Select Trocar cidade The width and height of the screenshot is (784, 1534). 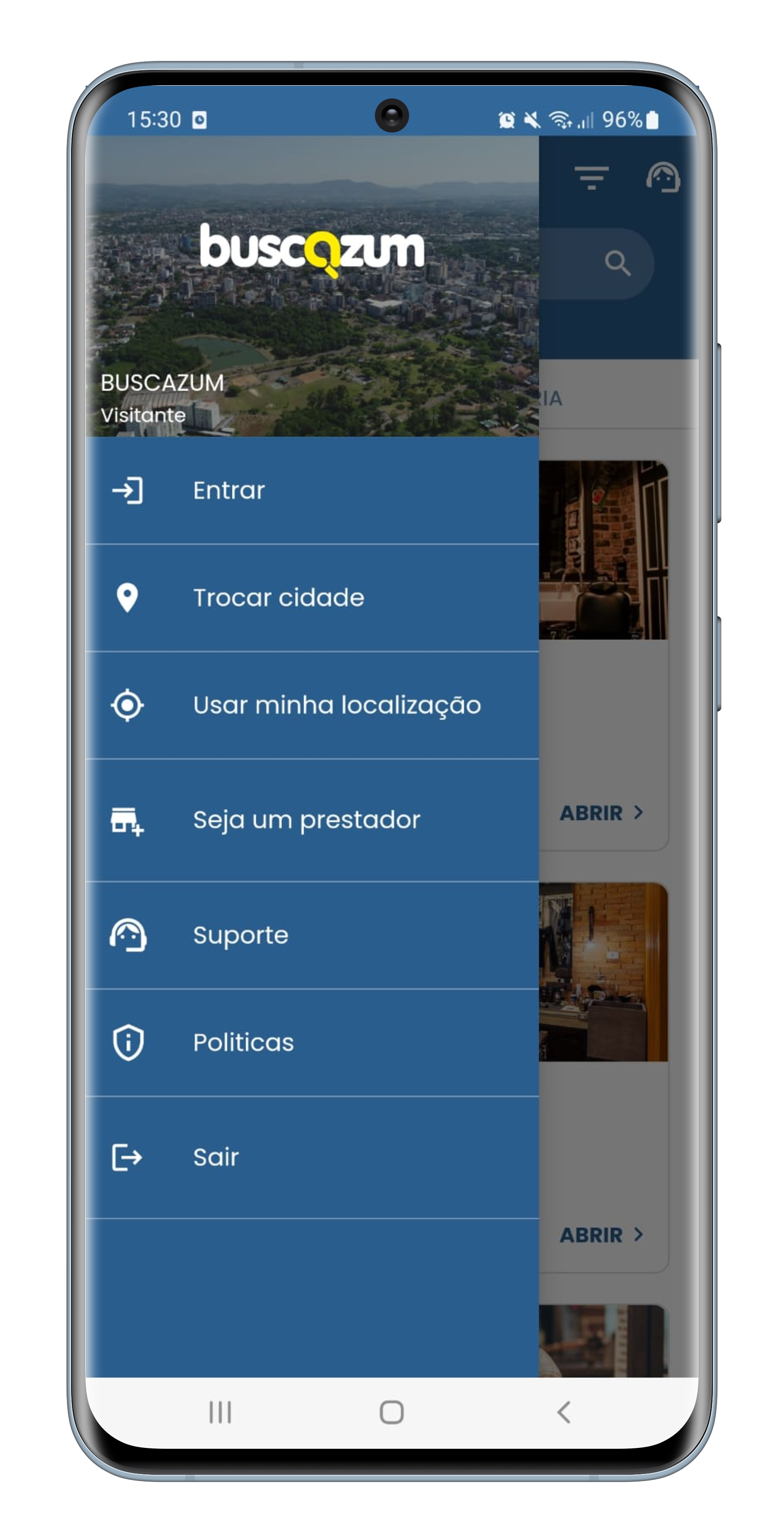278,598
